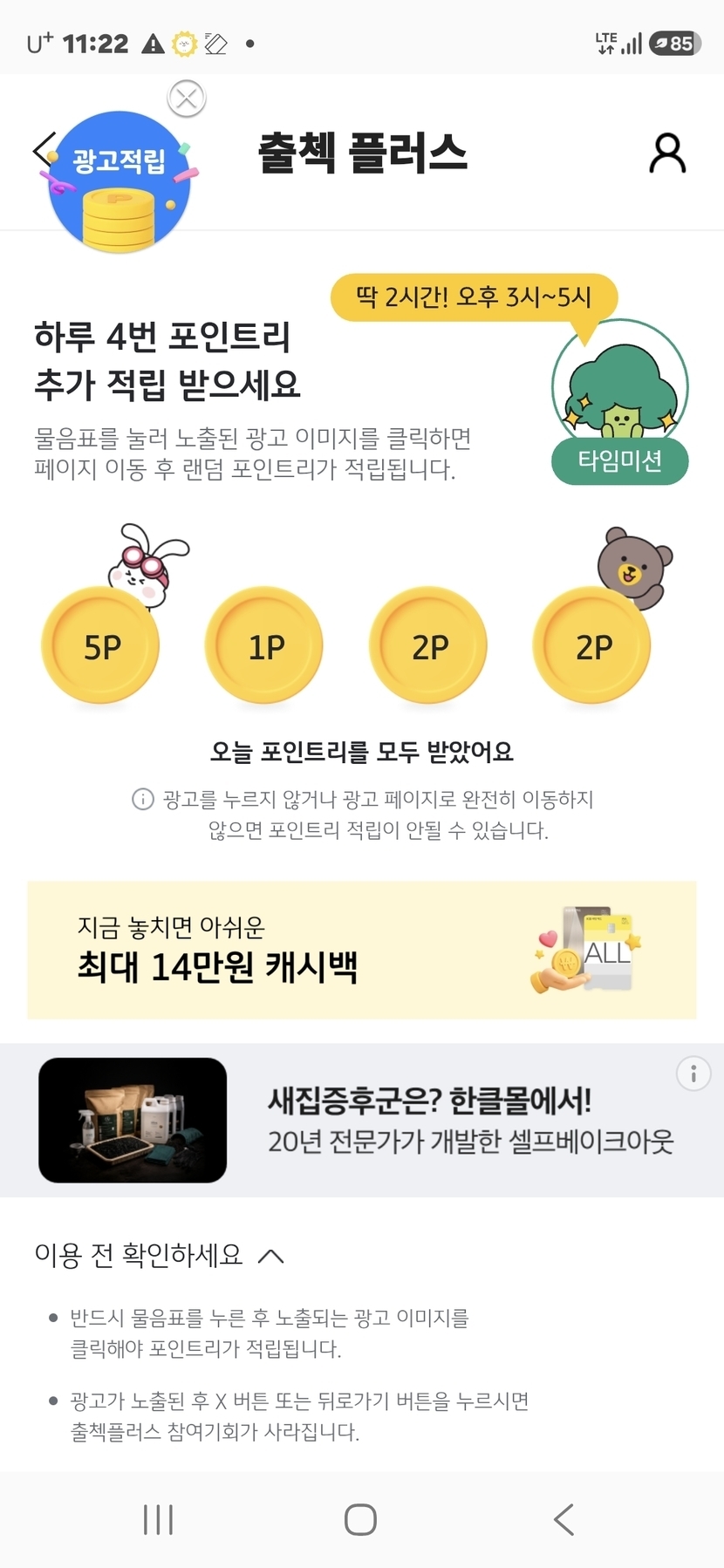The image size is (724, 1568).
Task: Open the 새집증후군은? 한클몰에서! ad
Action: coord(362,1120)
